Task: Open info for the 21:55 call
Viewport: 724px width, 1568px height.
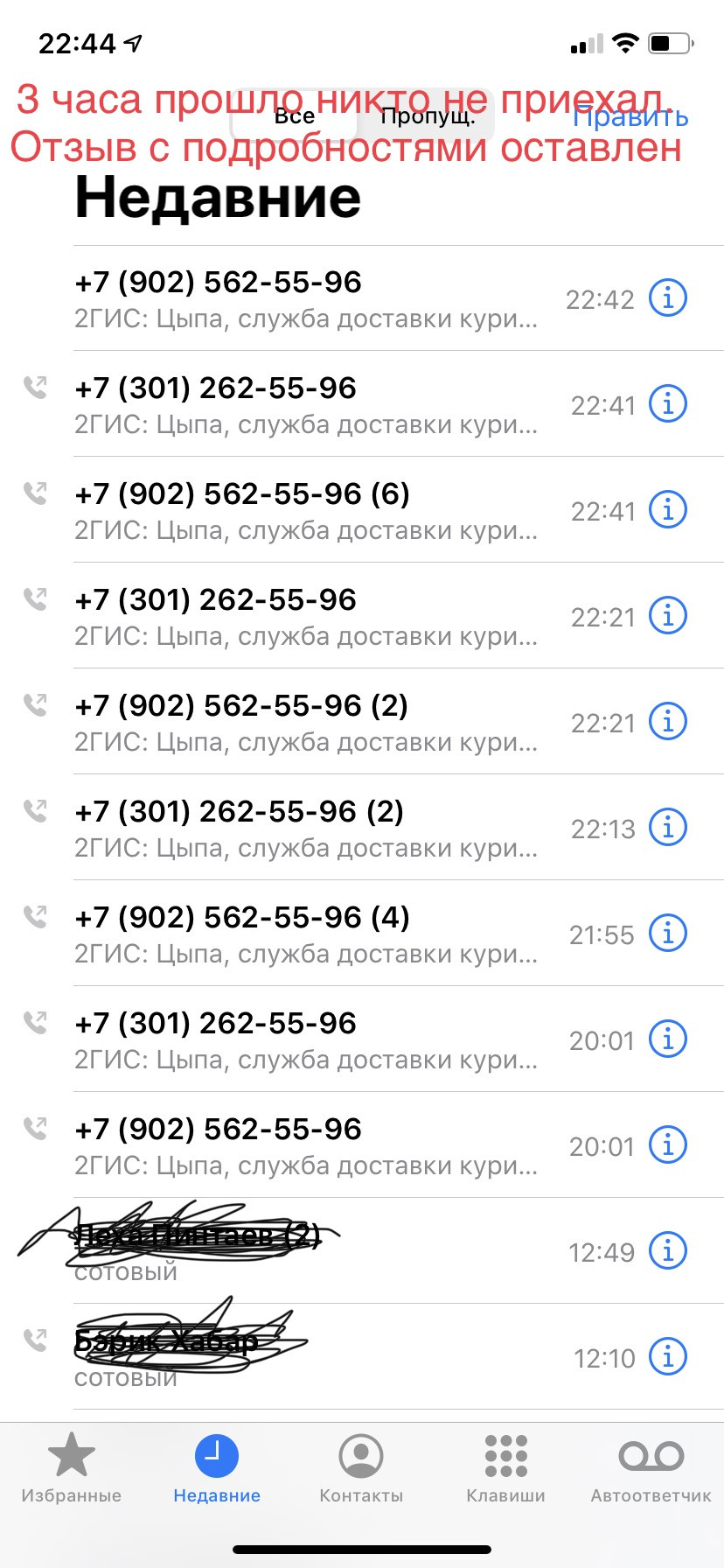Action: coord(668,933)
